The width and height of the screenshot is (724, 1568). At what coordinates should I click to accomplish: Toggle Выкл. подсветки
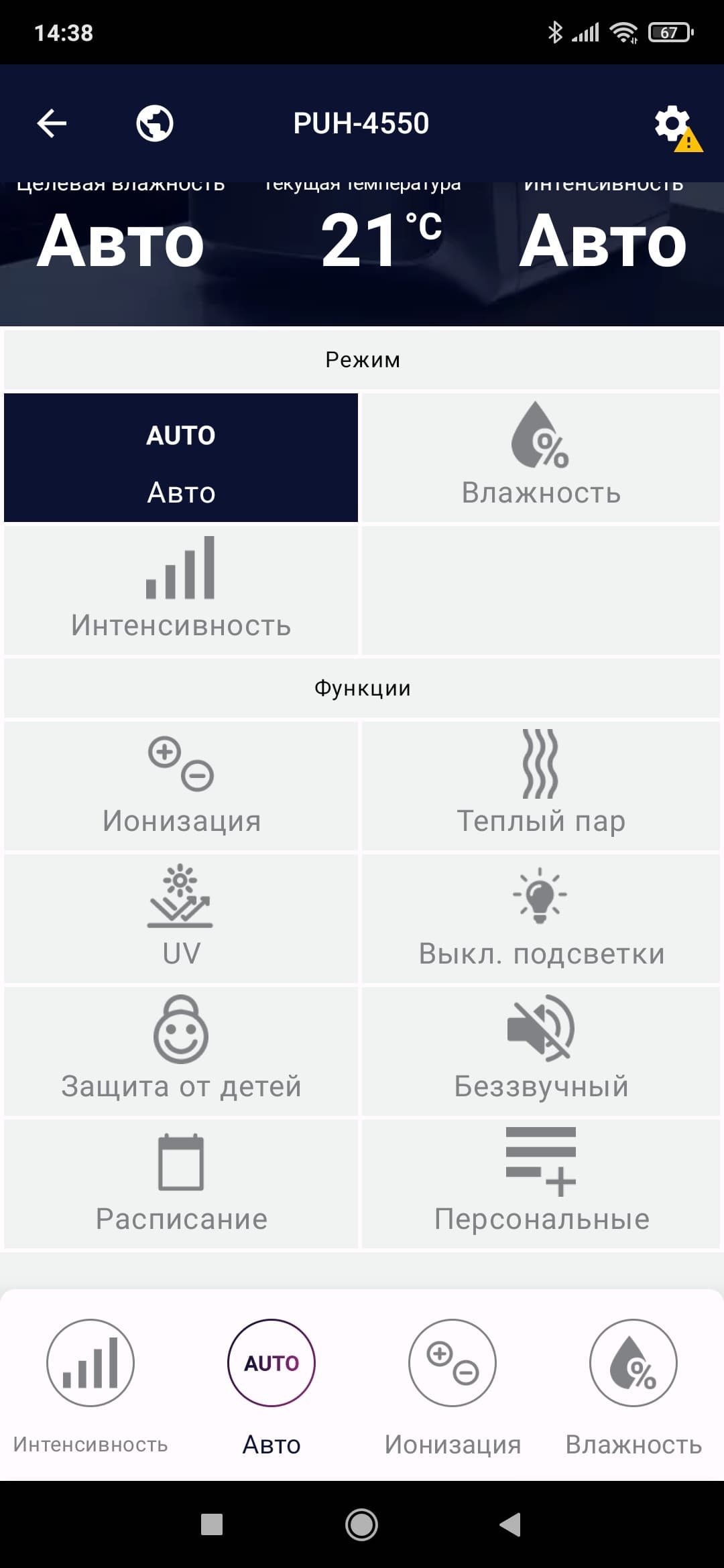[x=541, y=919]
